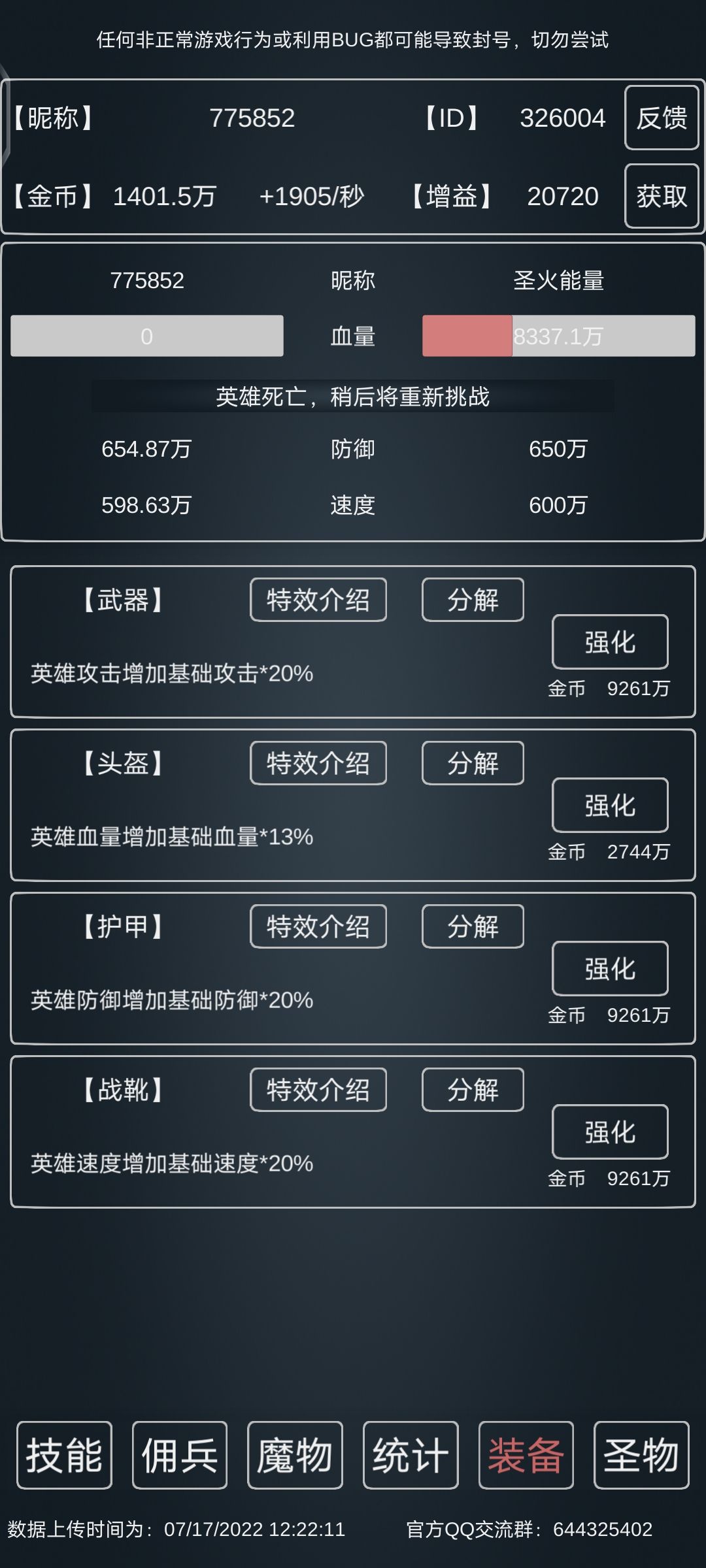分解武器装备
This screenshot has width=706, height=1568.
tap(472, 599)
